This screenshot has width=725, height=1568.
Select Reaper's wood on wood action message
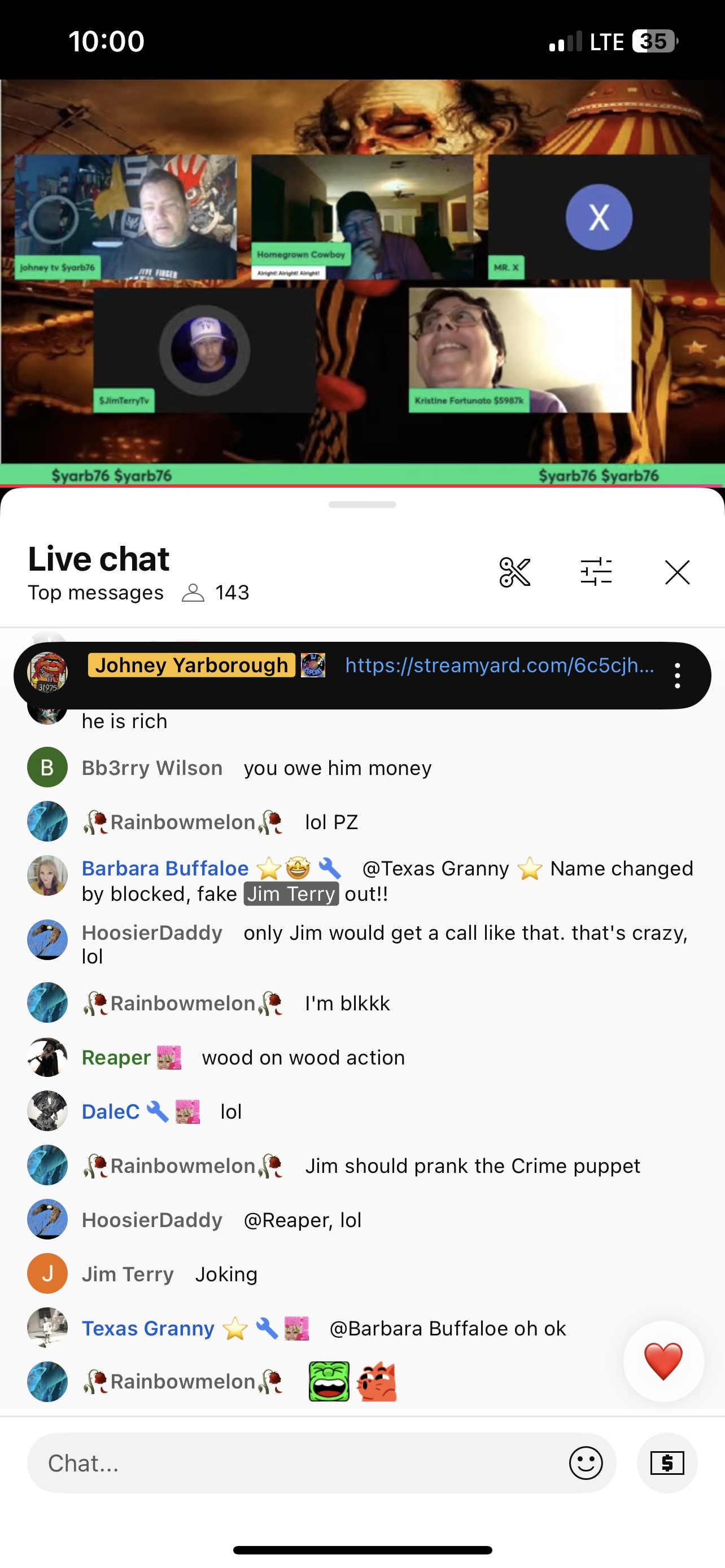pyautogui.click(x=303, y=1058)
